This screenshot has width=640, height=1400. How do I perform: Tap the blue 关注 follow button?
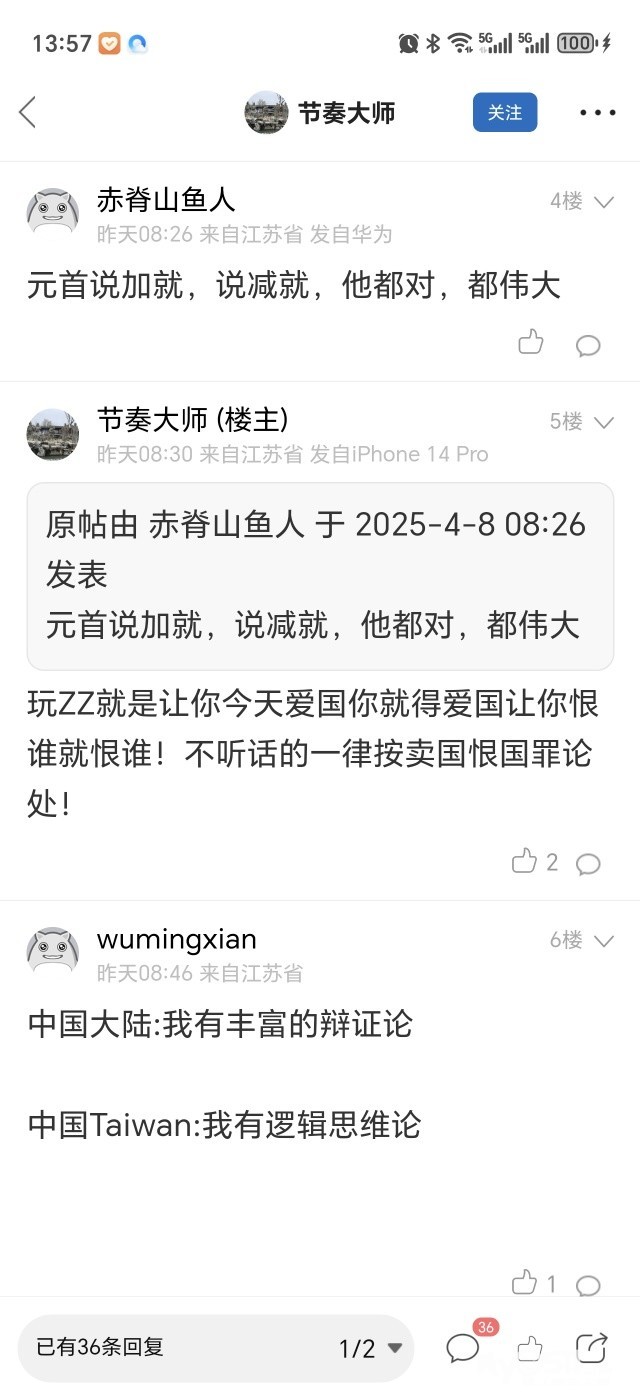[505, 112]
